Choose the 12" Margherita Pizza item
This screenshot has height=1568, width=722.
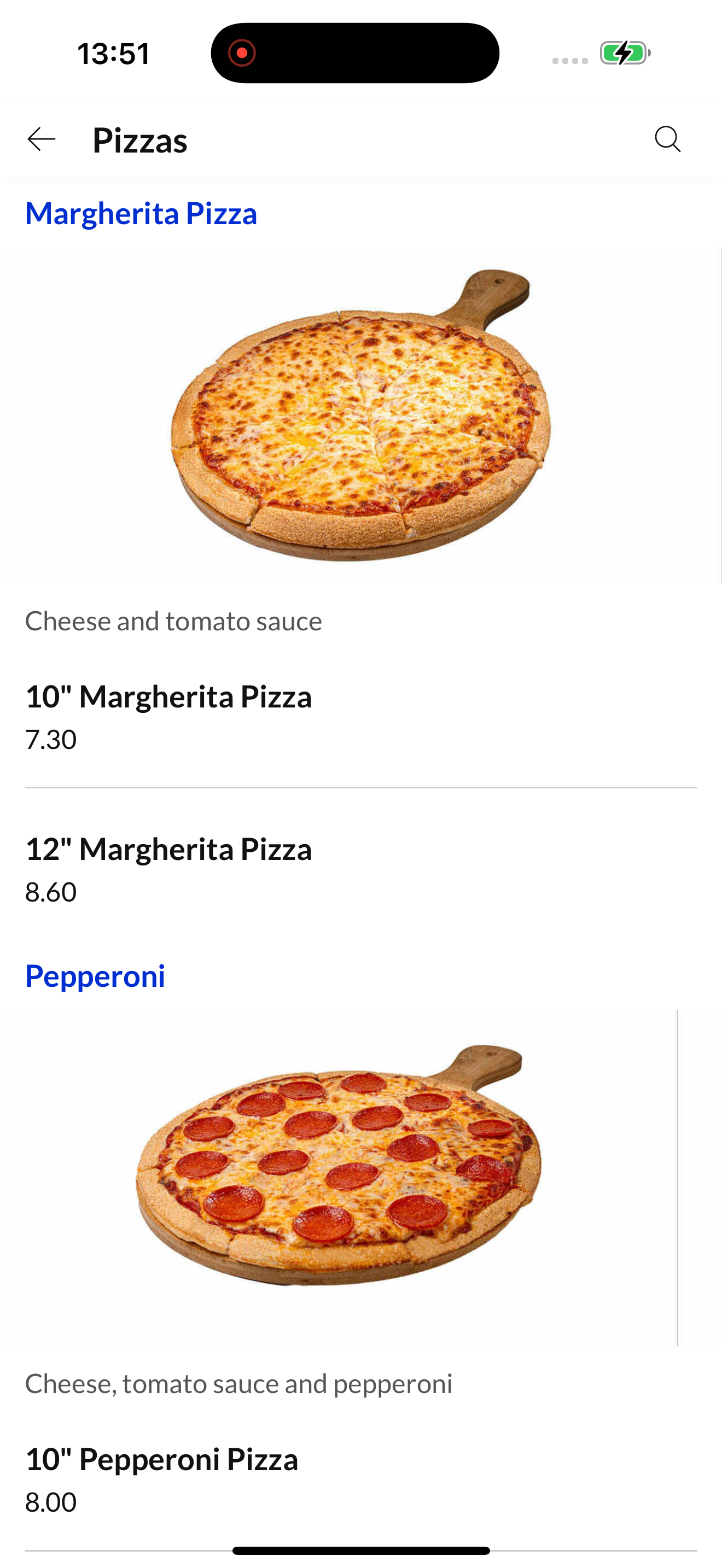tap(360, 870)
